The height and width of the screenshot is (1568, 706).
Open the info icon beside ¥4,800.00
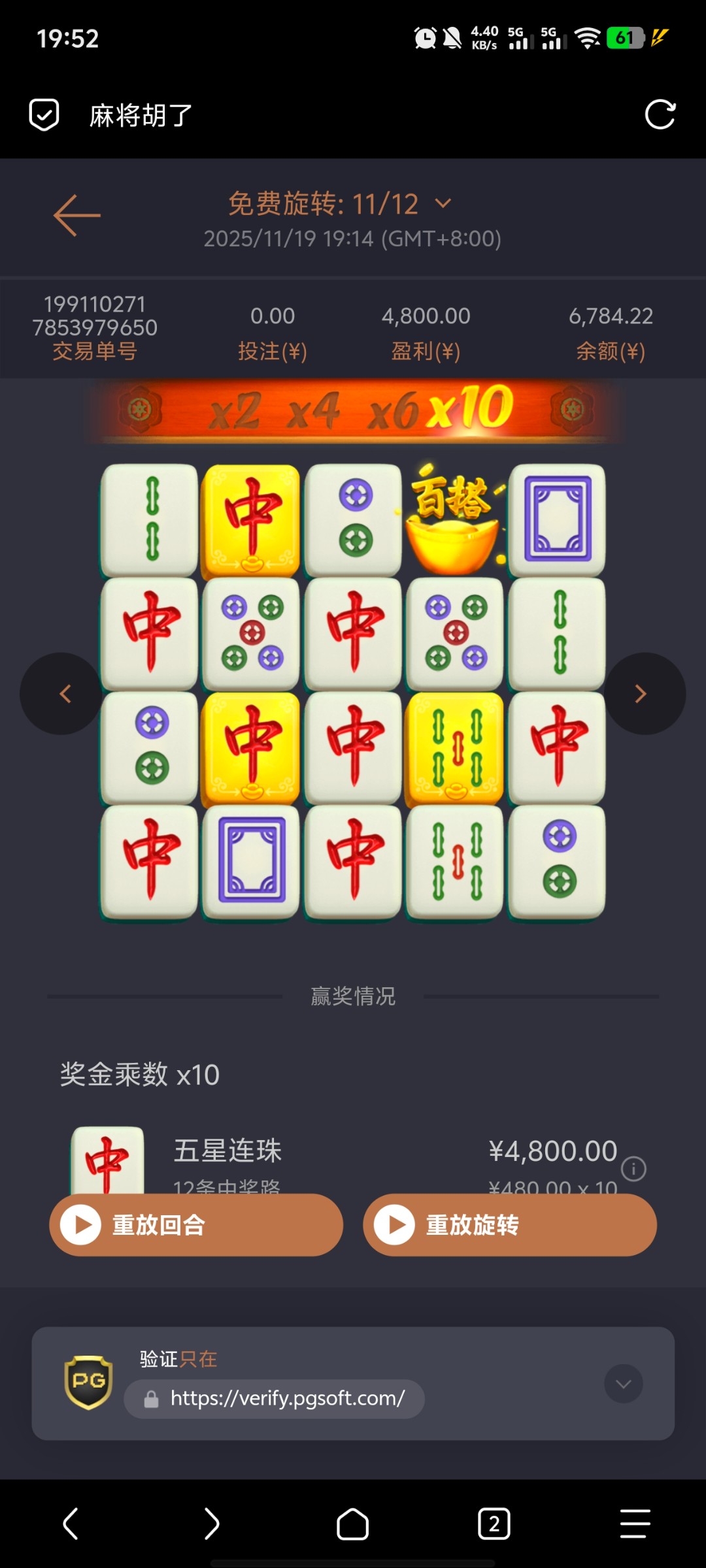[633, 1169]
